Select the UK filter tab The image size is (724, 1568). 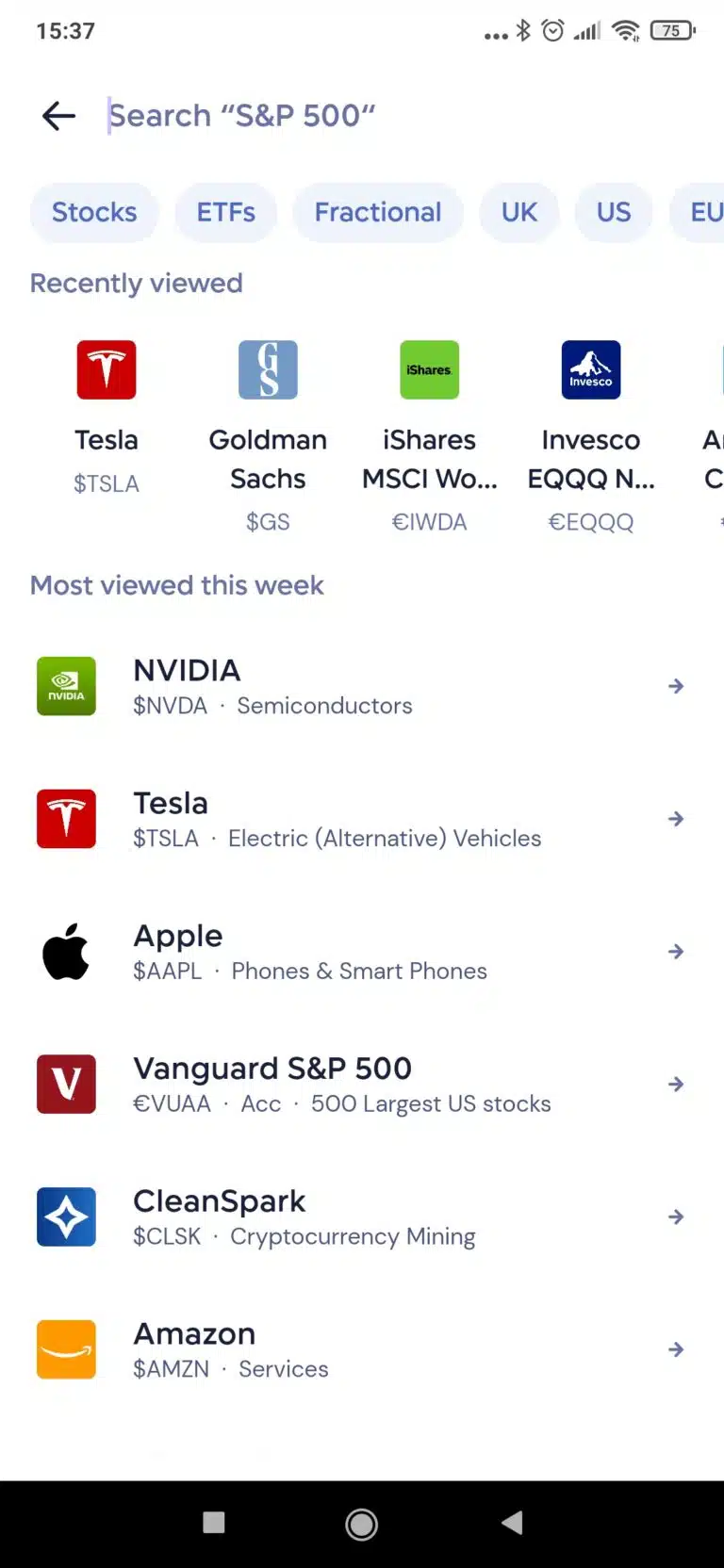click(519, 212)
